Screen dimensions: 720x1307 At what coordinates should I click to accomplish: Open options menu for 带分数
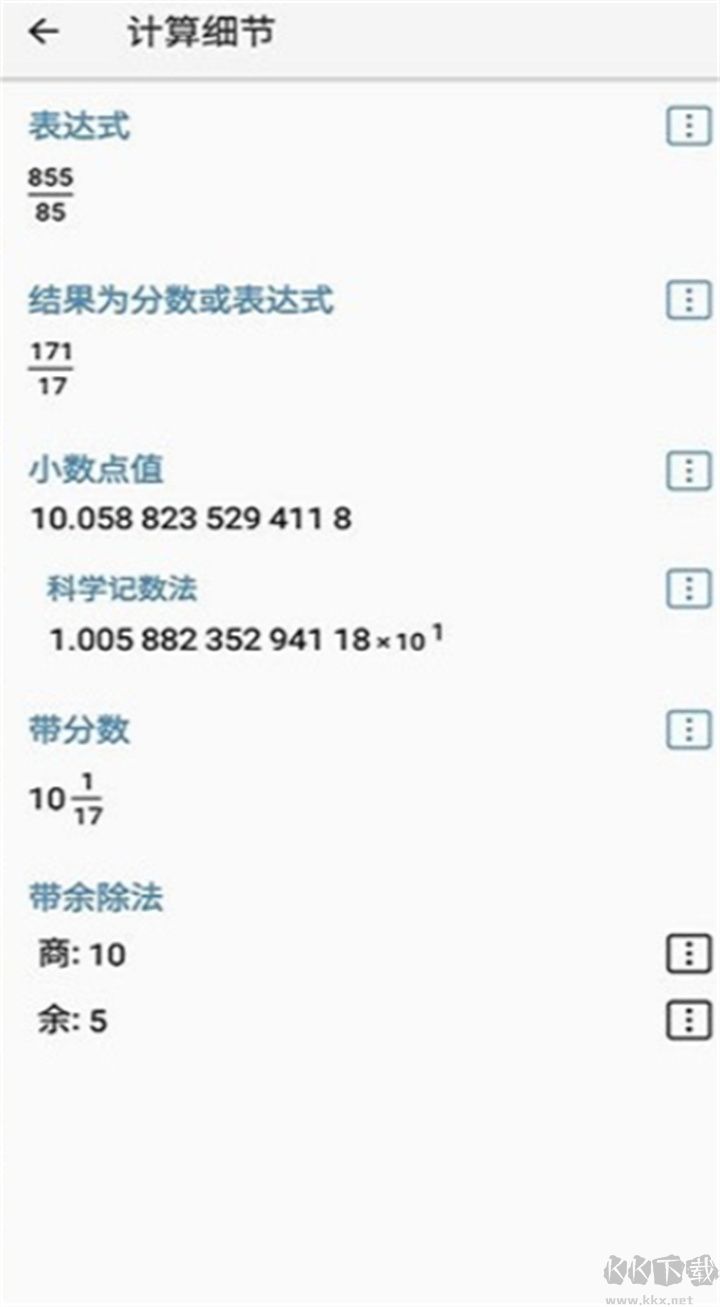point(688,730)
